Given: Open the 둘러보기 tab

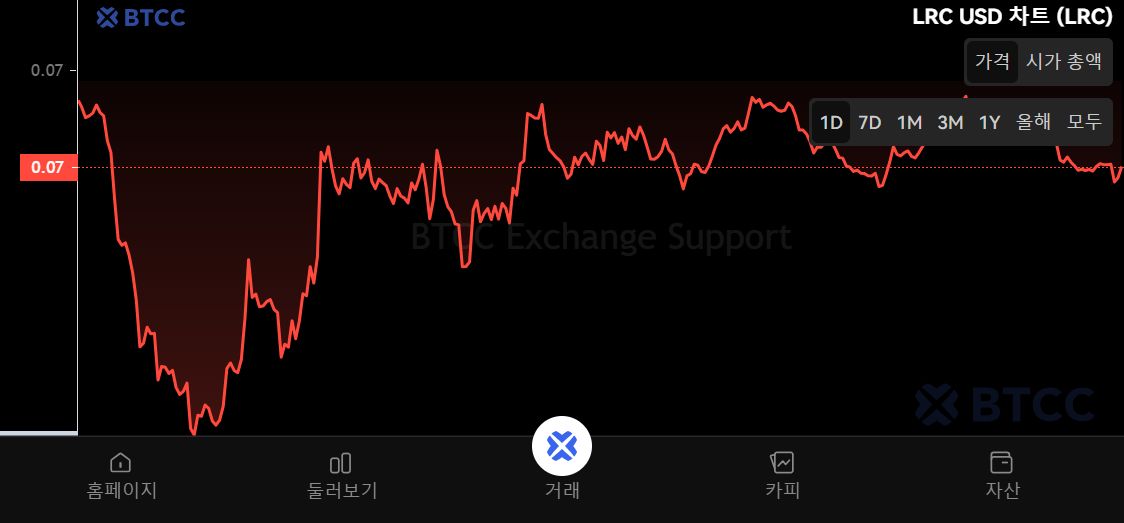Looking at the screenshot, I should pyautogui.click(x=341, y=474).
